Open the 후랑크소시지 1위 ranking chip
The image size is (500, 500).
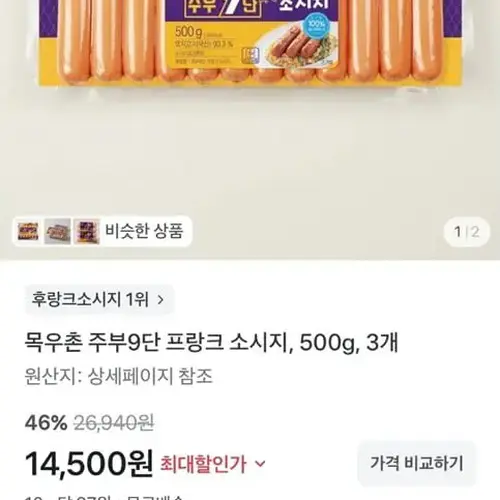tap(99, 300)
